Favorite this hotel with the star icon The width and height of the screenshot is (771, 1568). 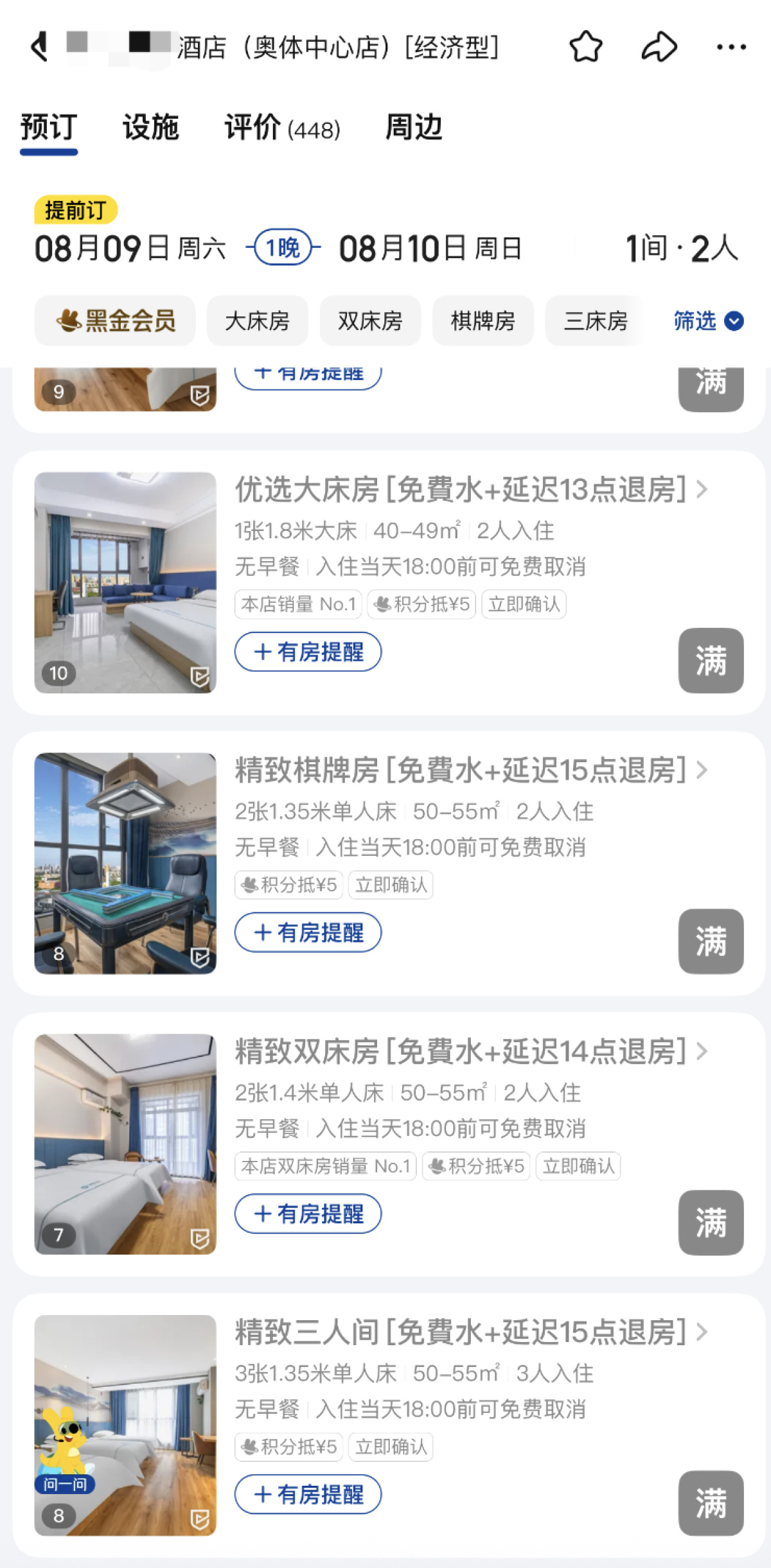pyautogui.click(x=586, y=47)
